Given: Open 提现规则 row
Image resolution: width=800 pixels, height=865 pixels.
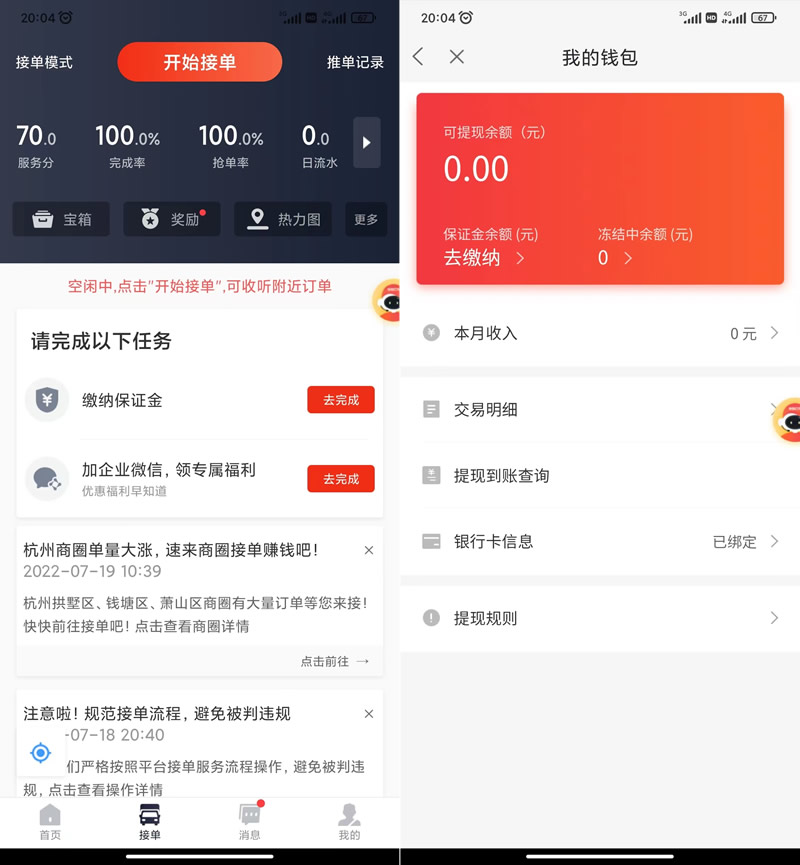Looking at the screenshot, I should (x=600, y=618).
